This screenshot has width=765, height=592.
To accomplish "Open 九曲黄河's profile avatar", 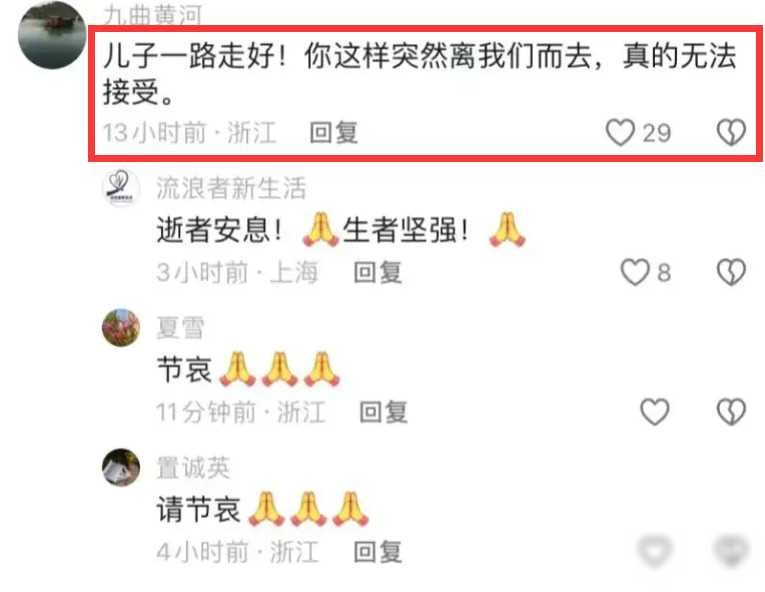I will 51,35.
